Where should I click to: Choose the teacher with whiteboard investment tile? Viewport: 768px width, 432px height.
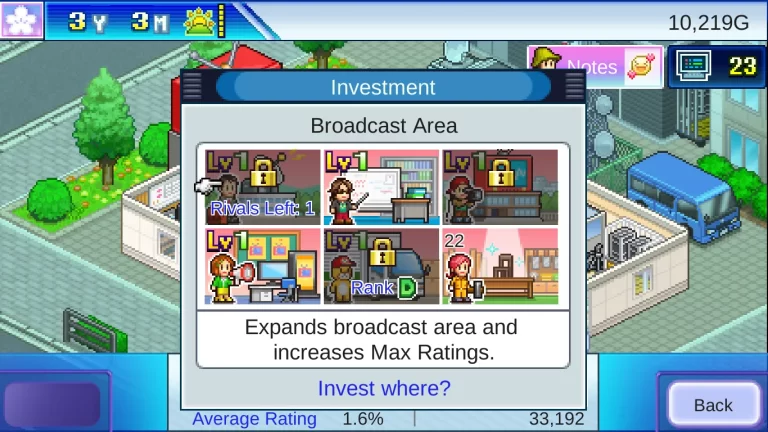381,187
